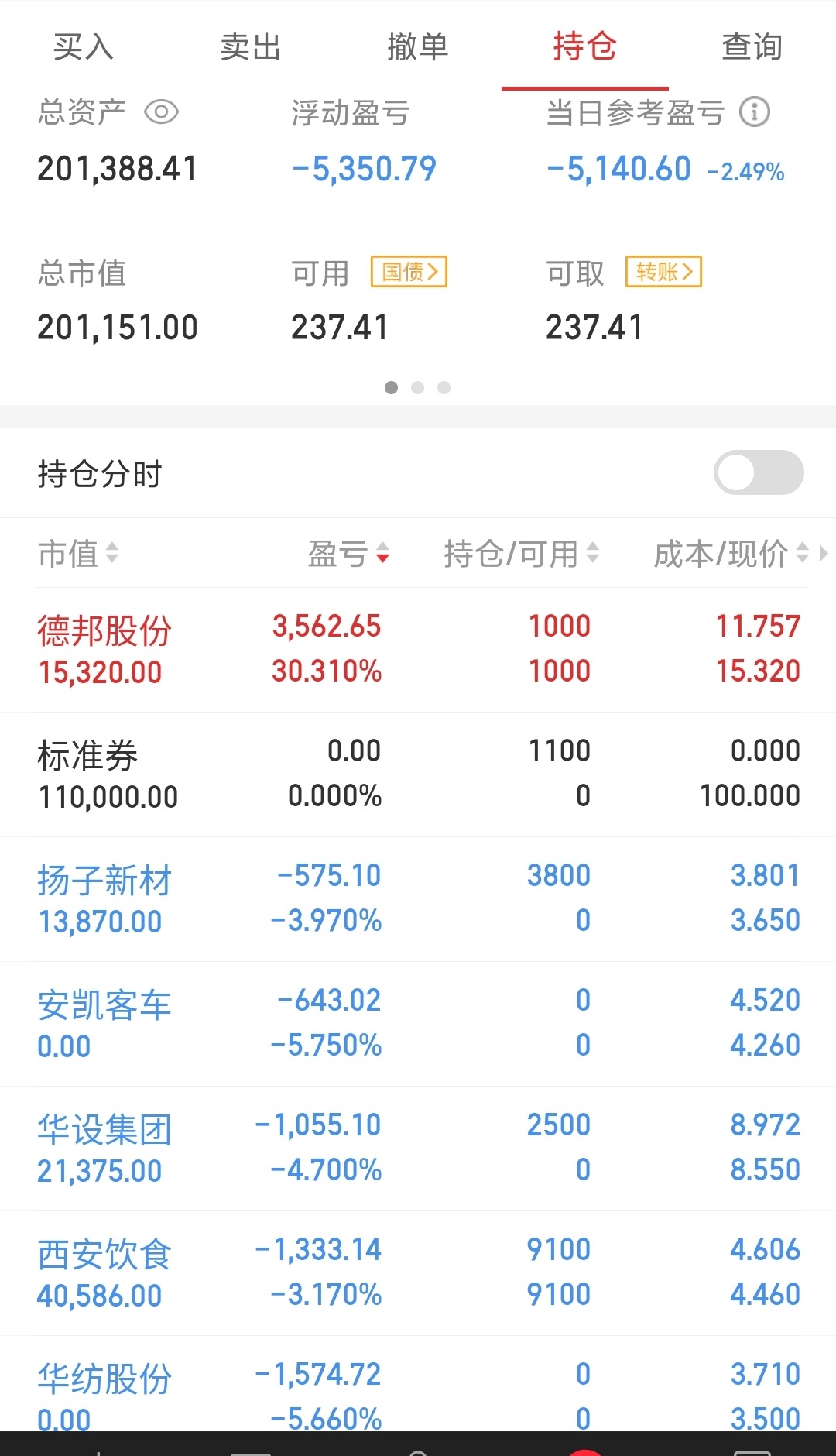Sort by 成本/现价 column
836x1456 pixels.
pyautogui.click(x=732, y=553)
